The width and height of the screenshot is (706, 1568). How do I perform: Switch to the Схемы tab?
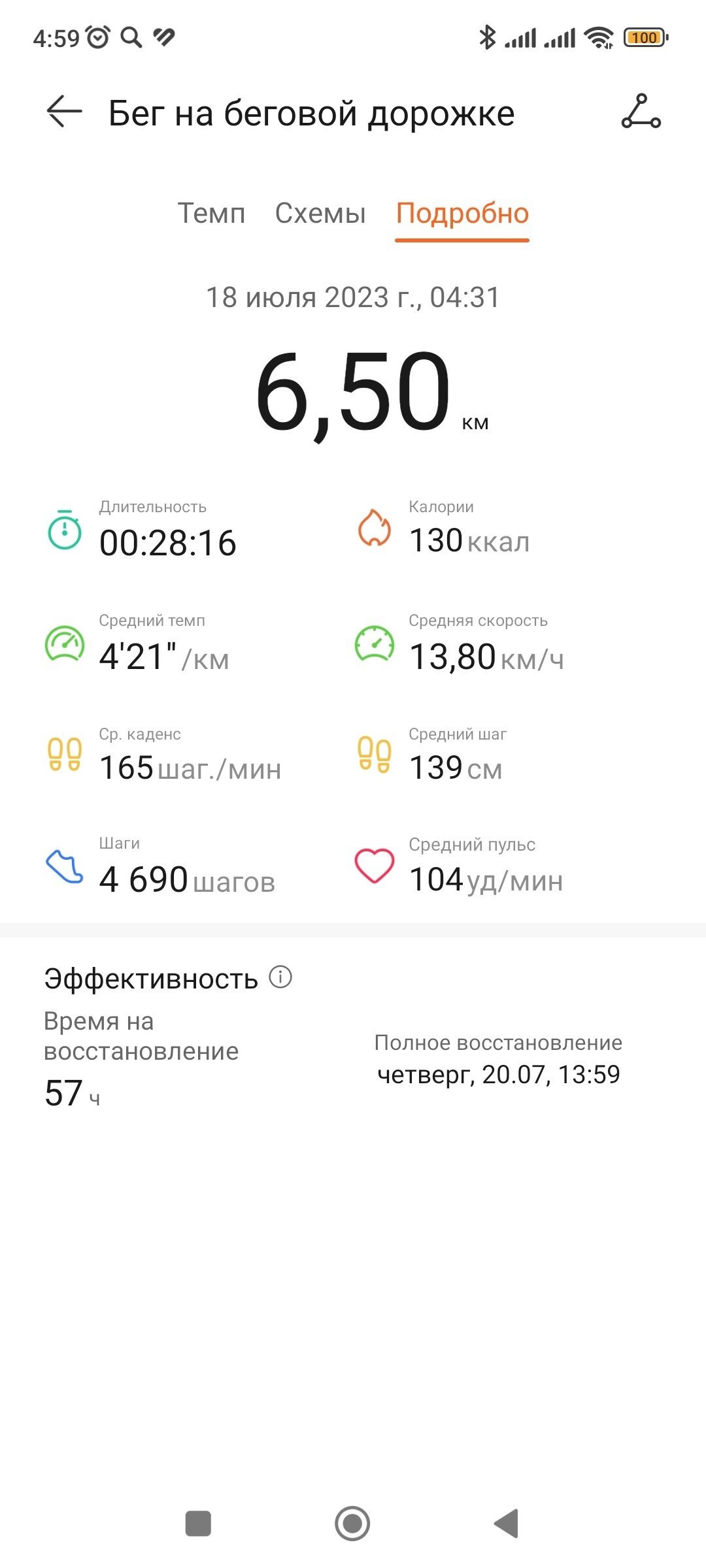(x=320, y=213)
